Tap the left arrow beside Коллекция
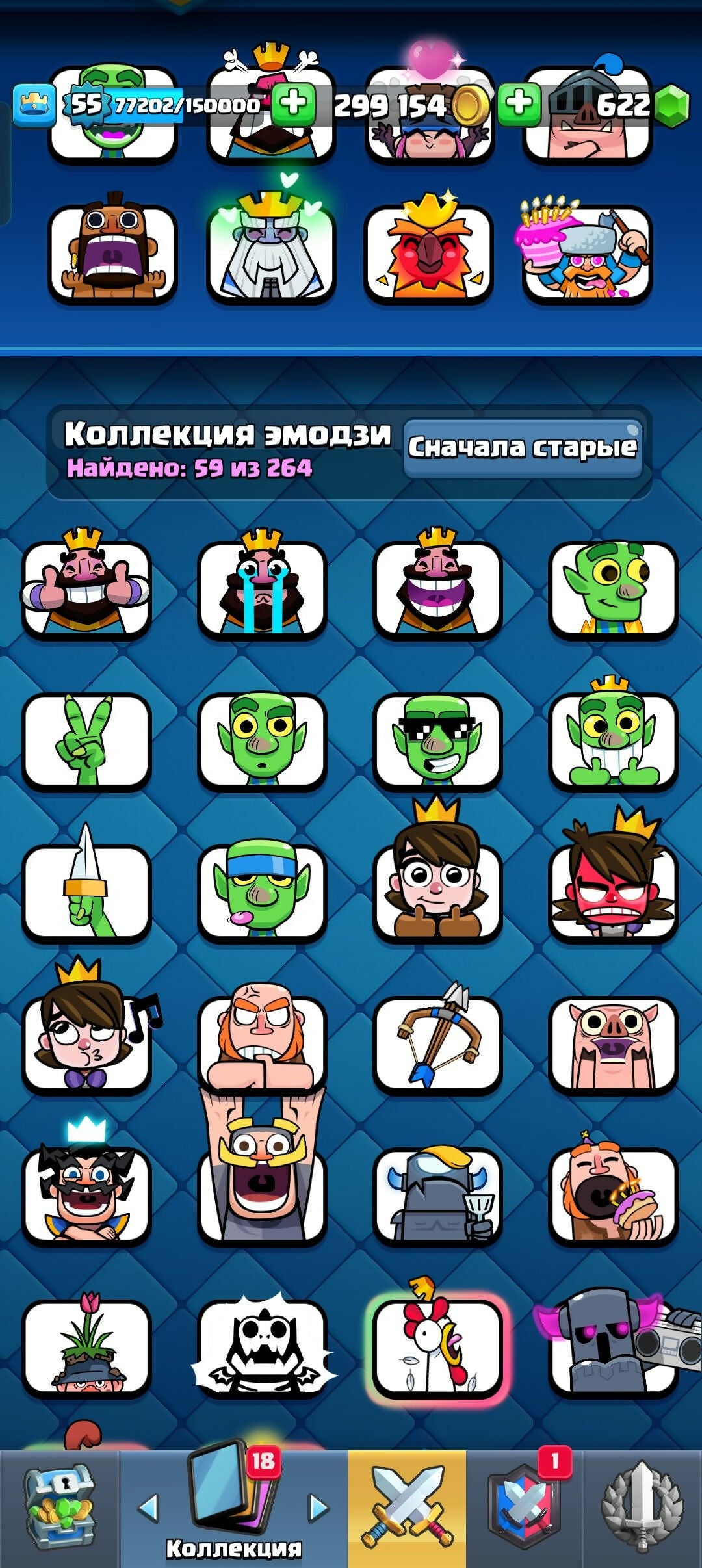The width and height of the screenshot is (702, 1568). [x=149, y=1508]
